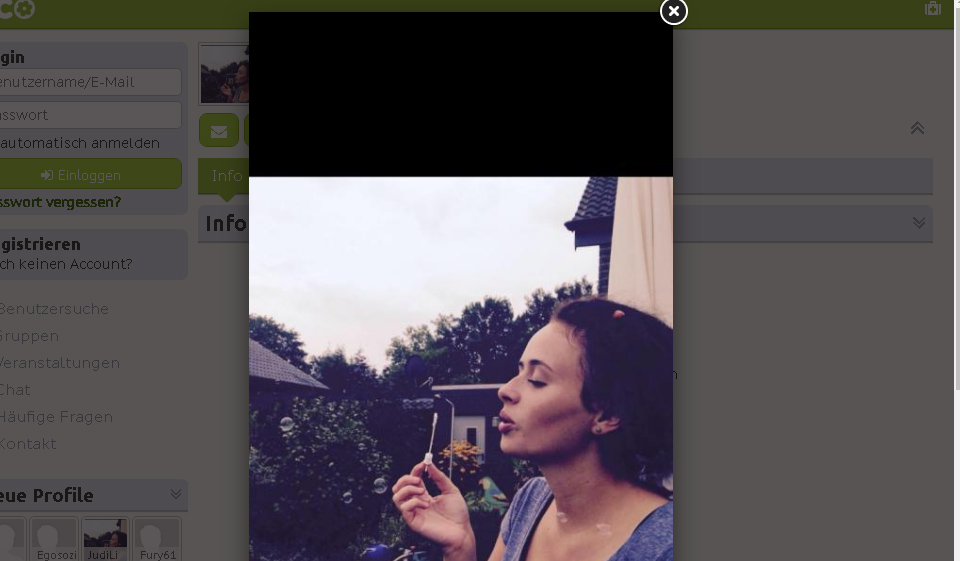Open the Egosozi profile thumbnail

(x=53, y=538)
